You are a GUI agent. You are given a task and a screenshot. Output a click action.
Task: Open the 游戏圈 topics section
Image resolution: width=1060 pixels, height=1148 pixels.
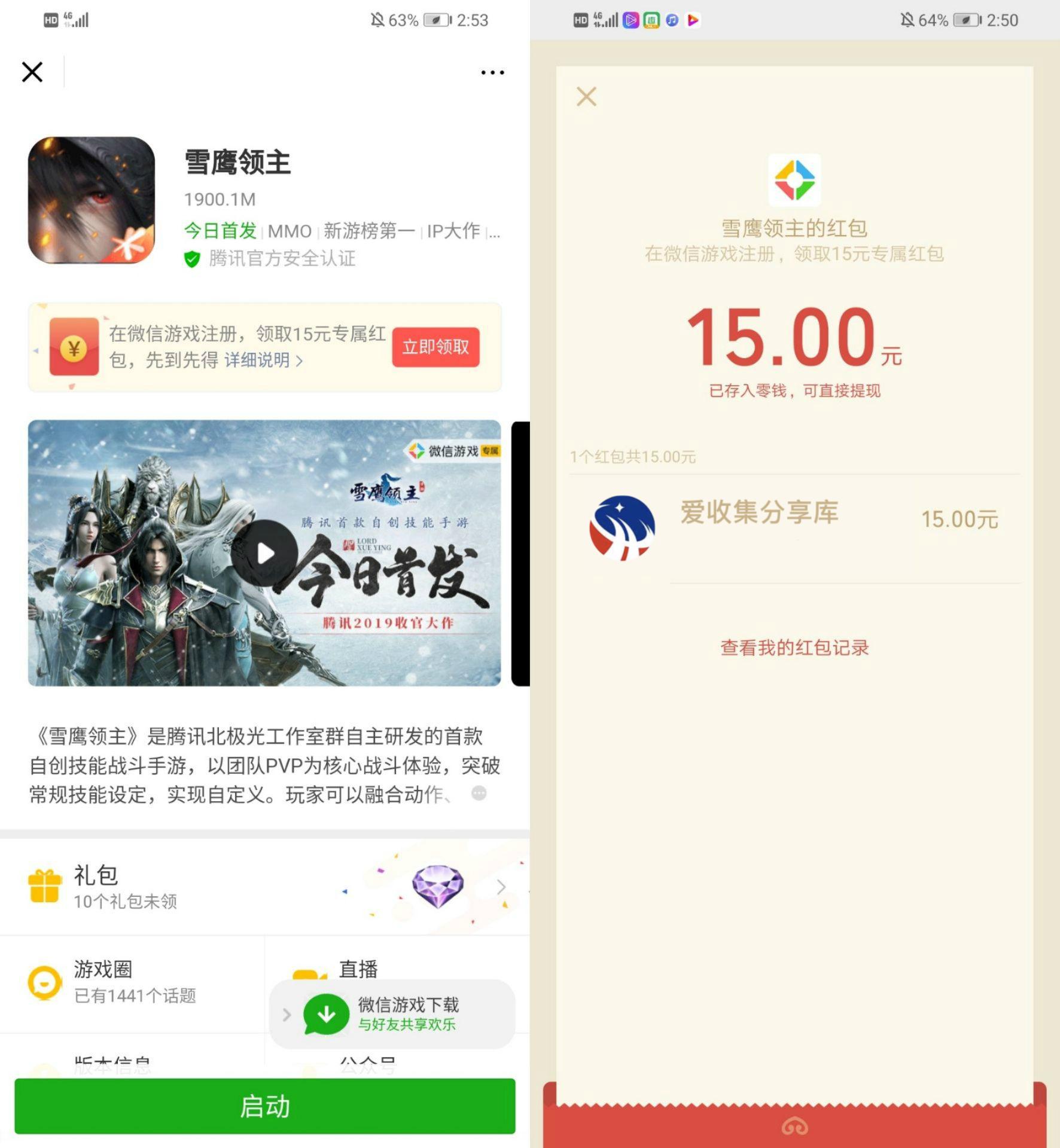[x=132, y=981]
